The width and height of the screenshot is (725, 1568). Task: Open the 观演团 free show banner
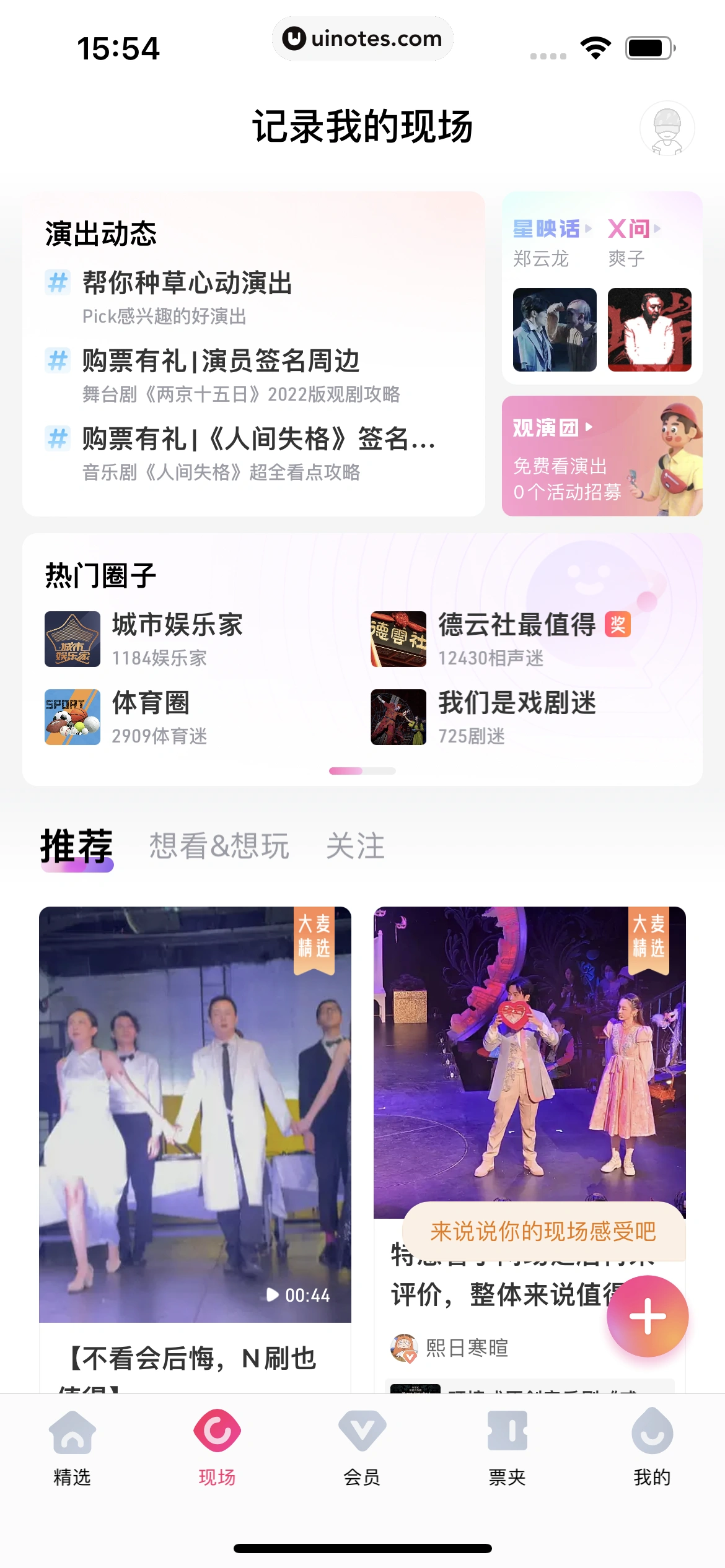[601, 456]
